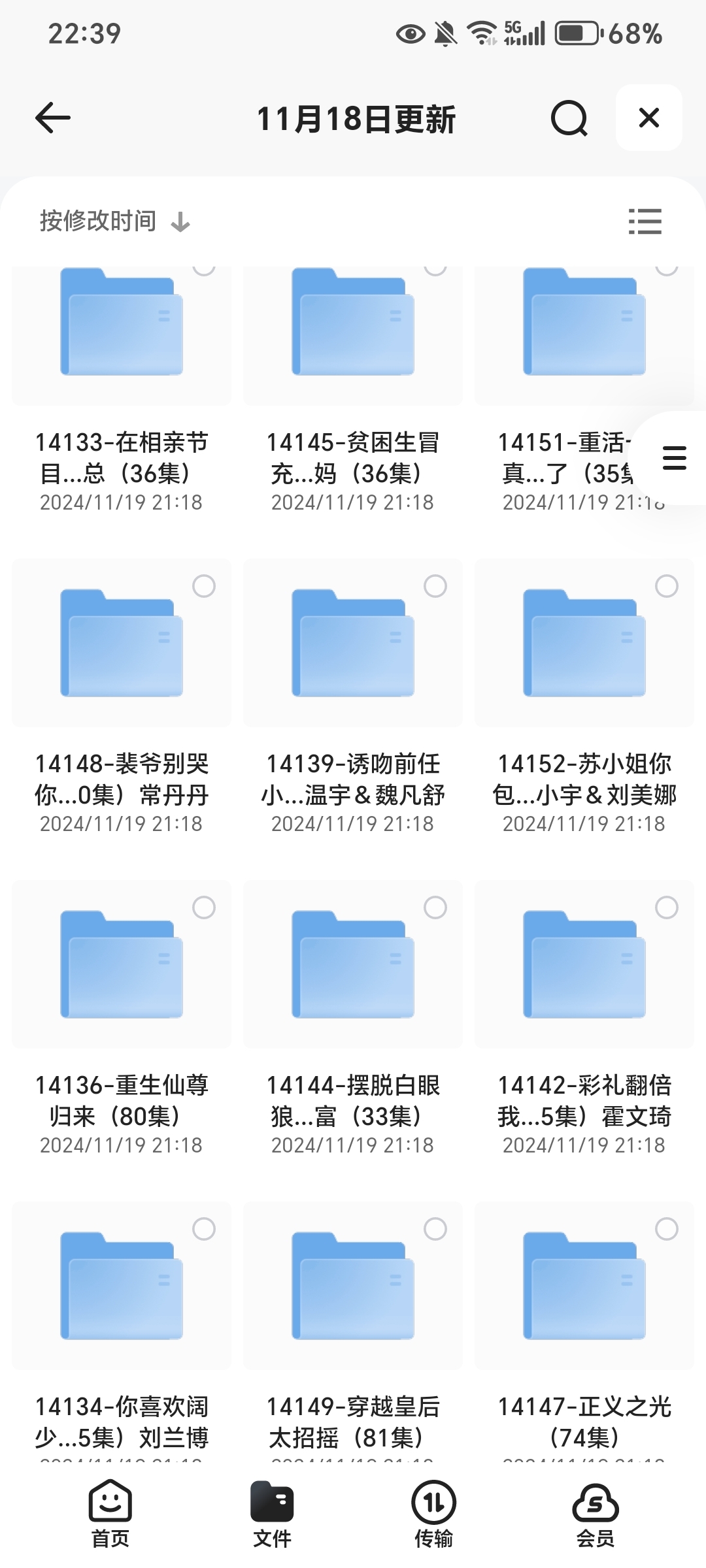Select the checkbox on folder 14147-正义之光
The height and width of the screenshot is (1568, 706).
pyautogui.click(x=667, y=1229)
